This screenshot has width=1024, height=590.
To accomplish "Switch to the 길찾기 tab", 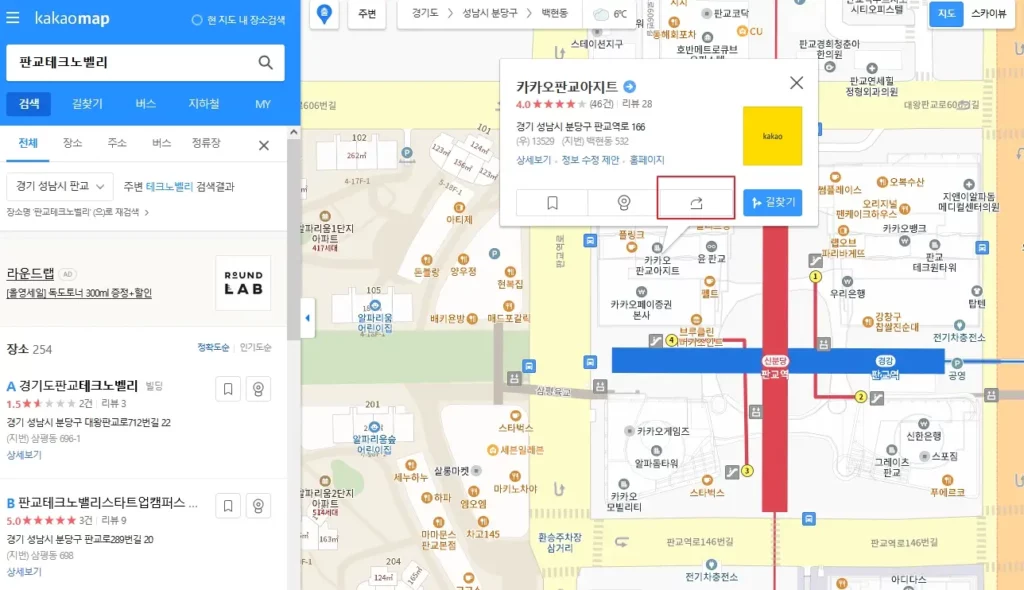I will pyautogui.click(x=87, y=104).
